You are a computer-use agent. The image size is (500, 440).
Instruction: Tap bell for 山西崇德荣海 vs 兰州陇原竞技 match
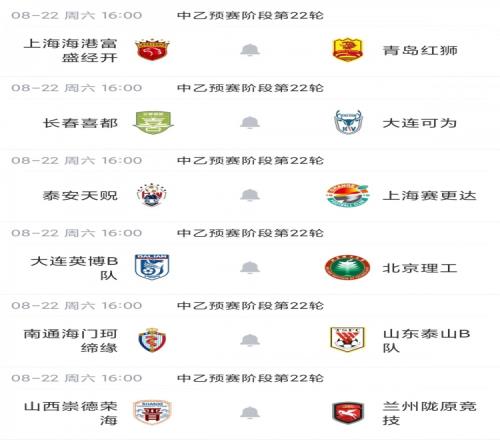click(x=250, y=413)
